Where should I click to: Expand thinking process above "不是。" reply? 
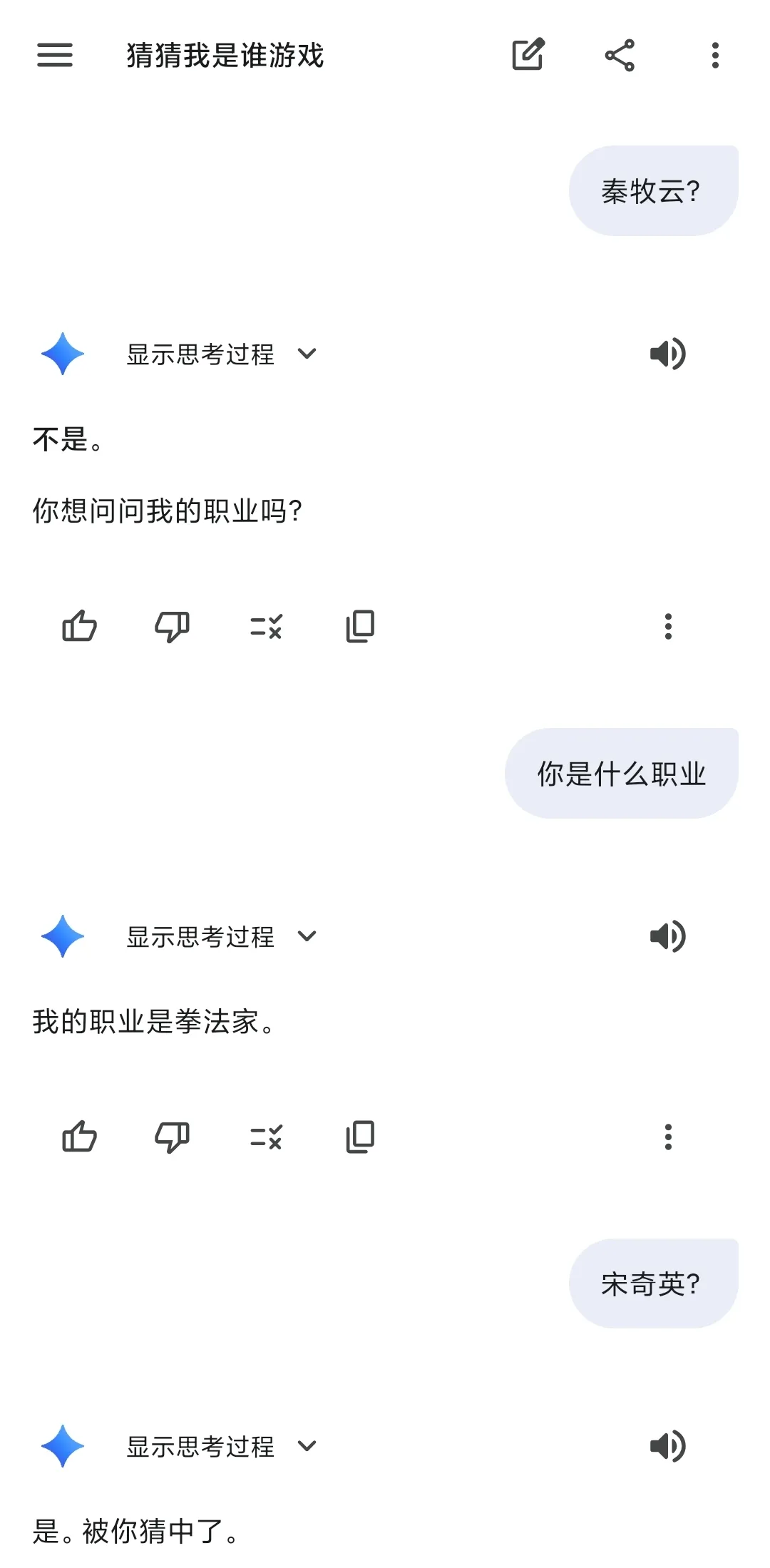(221, 354)
